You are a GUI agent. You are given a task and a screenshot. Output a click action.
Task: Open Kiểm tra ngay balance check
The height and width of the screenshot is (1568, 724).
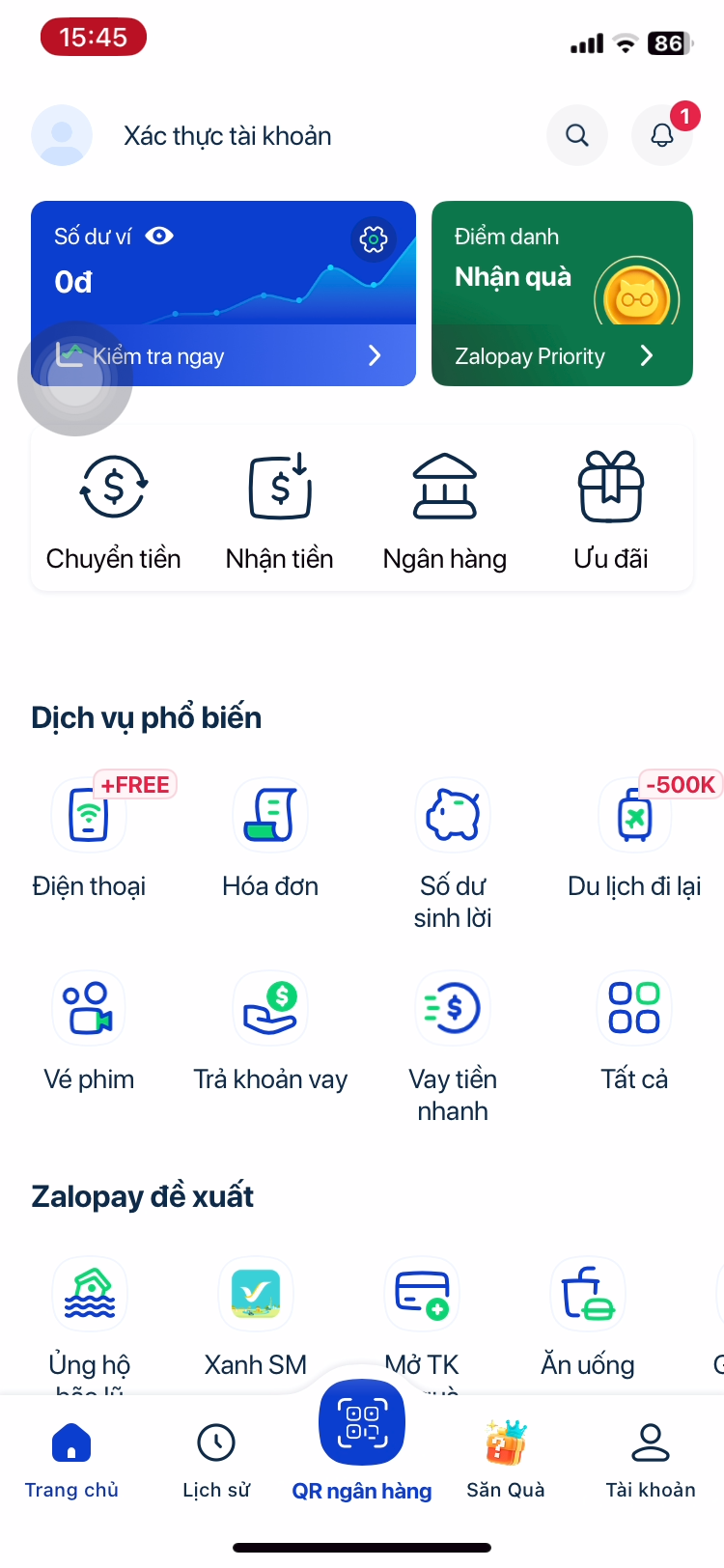pos(222,356)
